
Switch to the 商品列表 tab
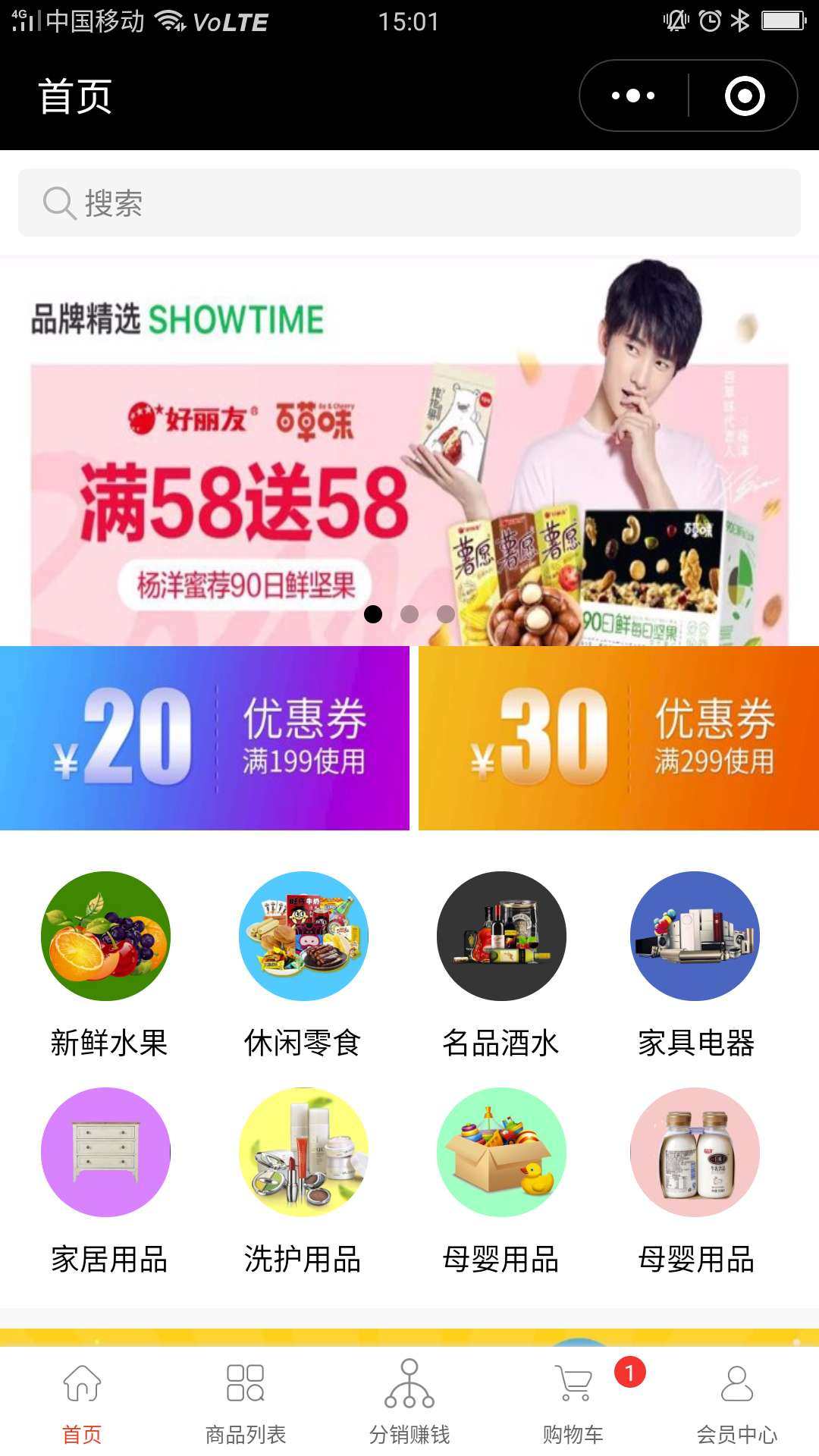pyautogui.click(x=246, y=1401)
